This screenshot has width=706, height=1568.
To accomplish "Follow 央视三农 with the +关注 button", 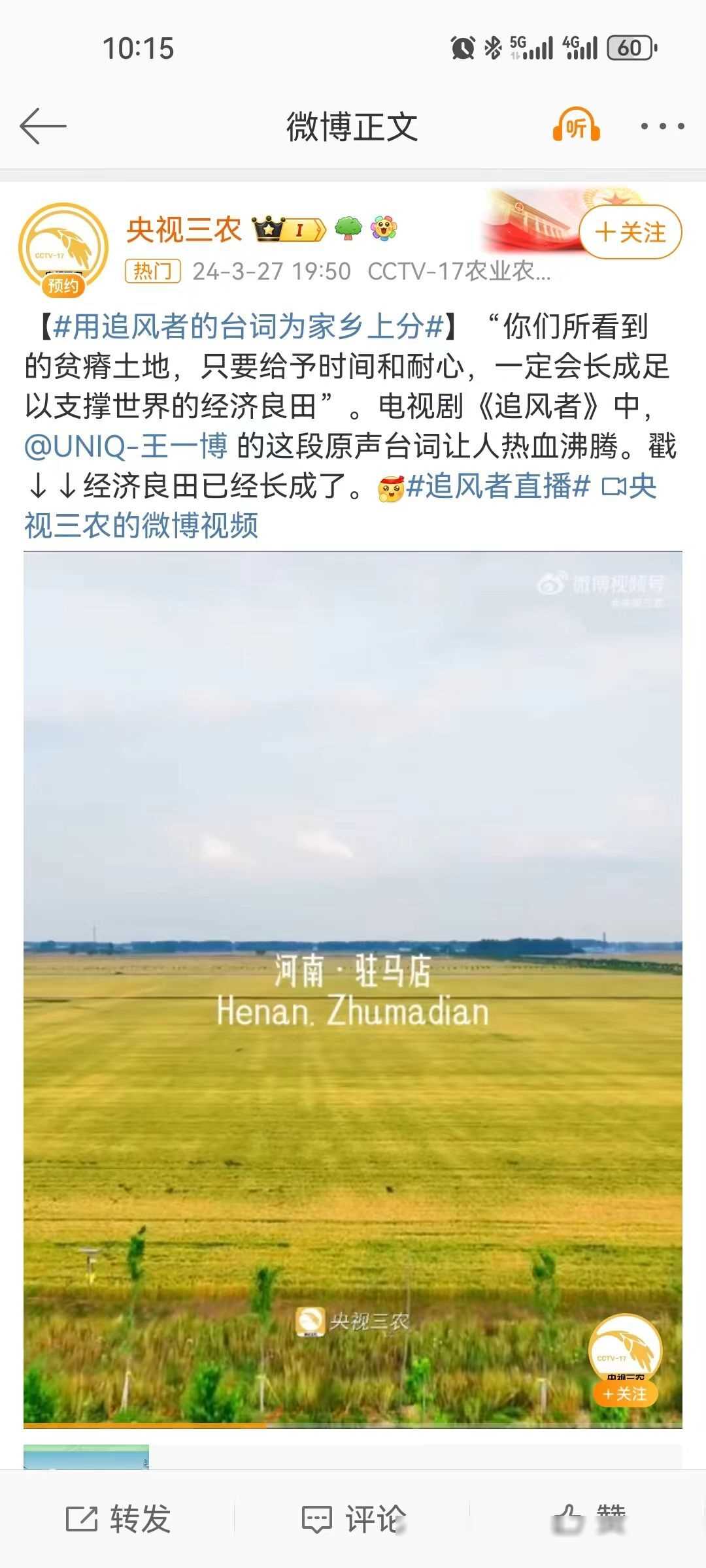I will [630, 232].
